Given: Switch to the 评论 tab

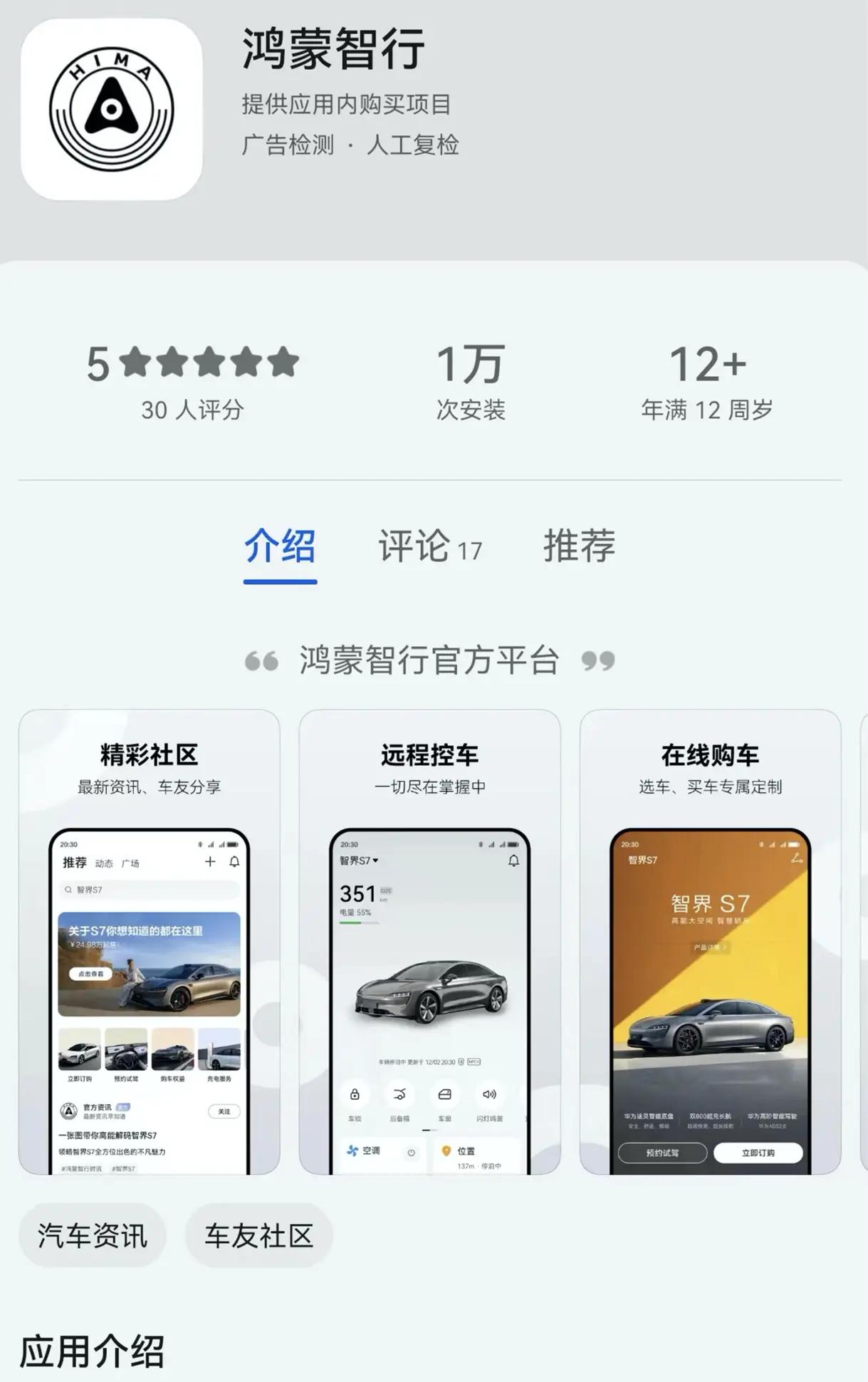Looking at the screenshot, I should 429,546.
